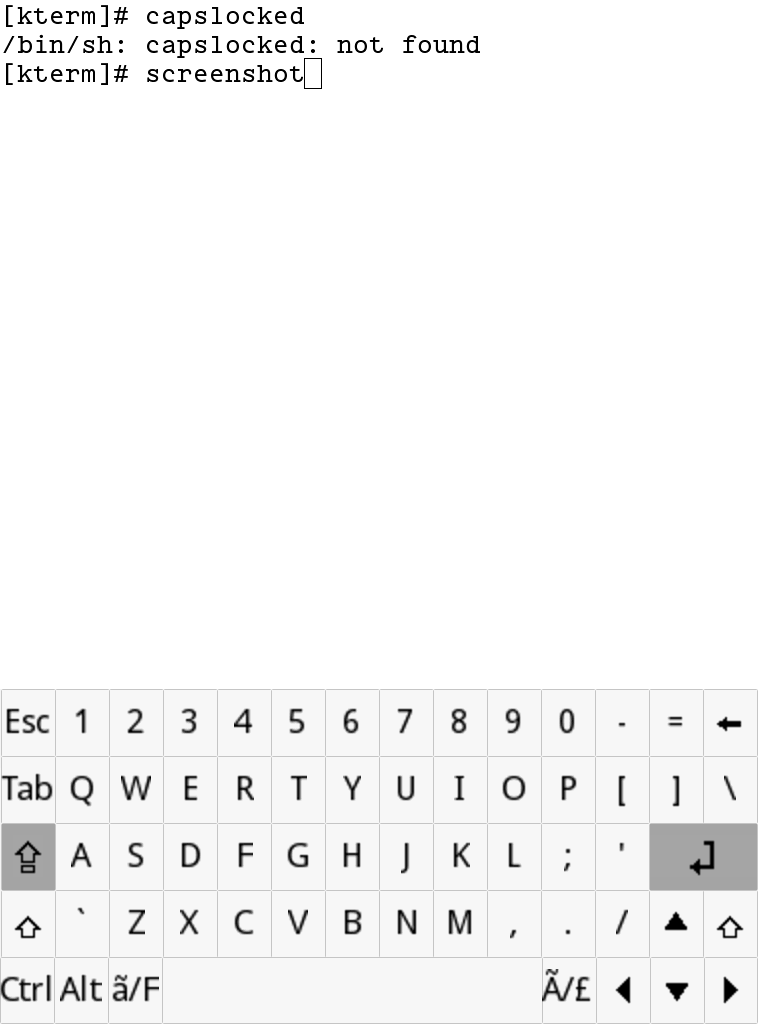
Task: Tap the space bar
Action: [351, 991]
